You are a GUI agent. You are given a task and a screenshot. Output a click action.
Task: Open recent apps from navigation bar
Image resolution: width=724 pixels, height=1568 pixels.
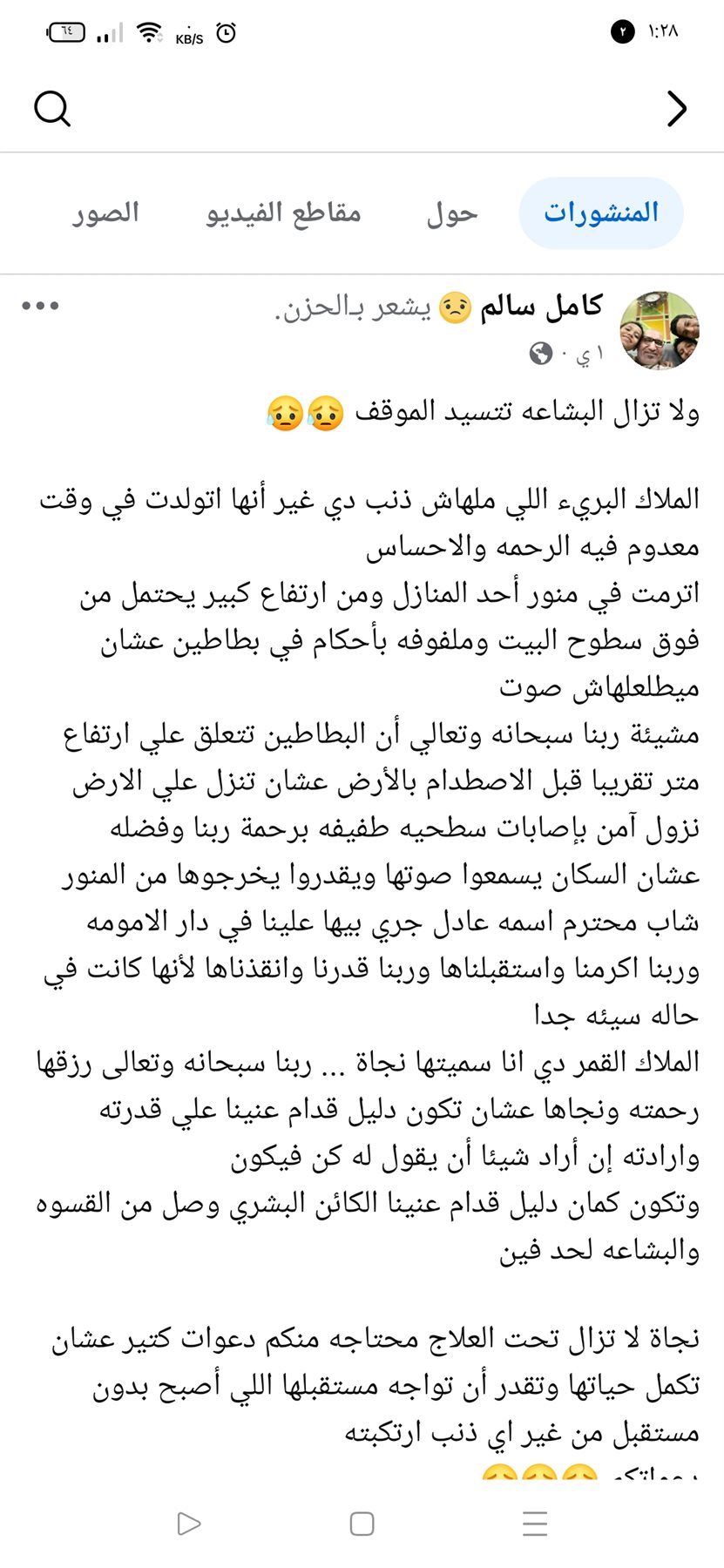pyautogui.click(x=535, y=1524)
